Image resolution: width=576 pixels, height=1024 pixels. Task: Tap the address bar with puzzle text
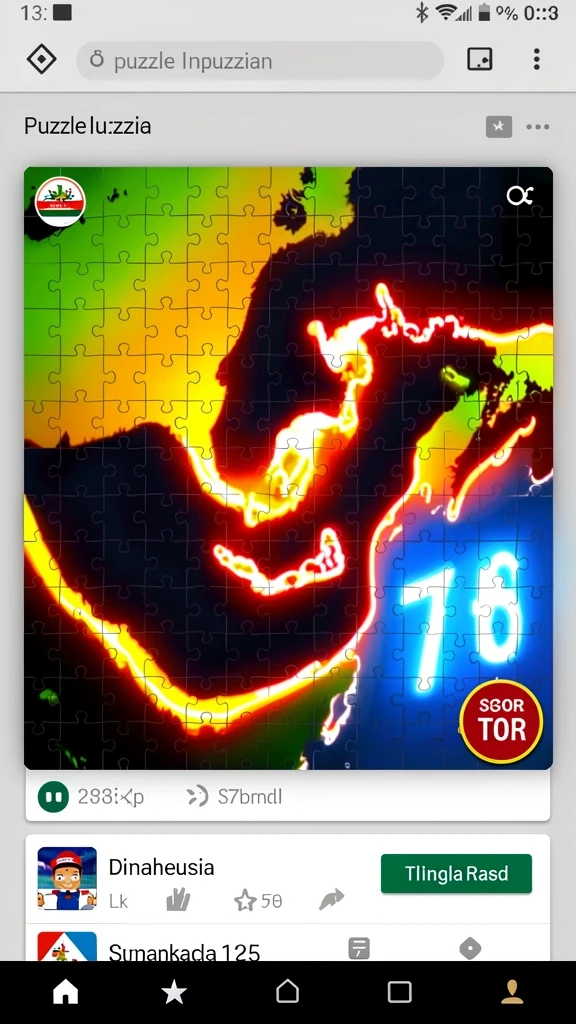point(260,61)
